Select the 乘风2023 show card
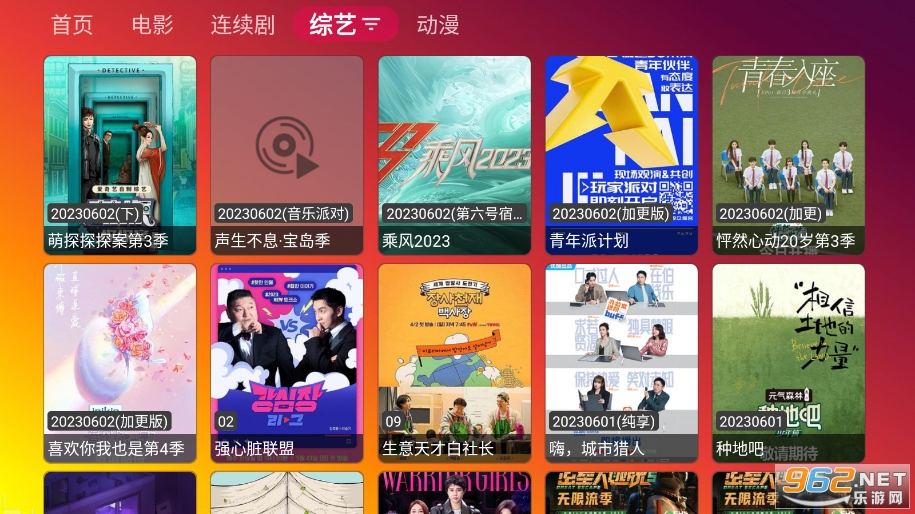Image resolution: width=915 pixels, height=514 pixels. click(454, 155)
